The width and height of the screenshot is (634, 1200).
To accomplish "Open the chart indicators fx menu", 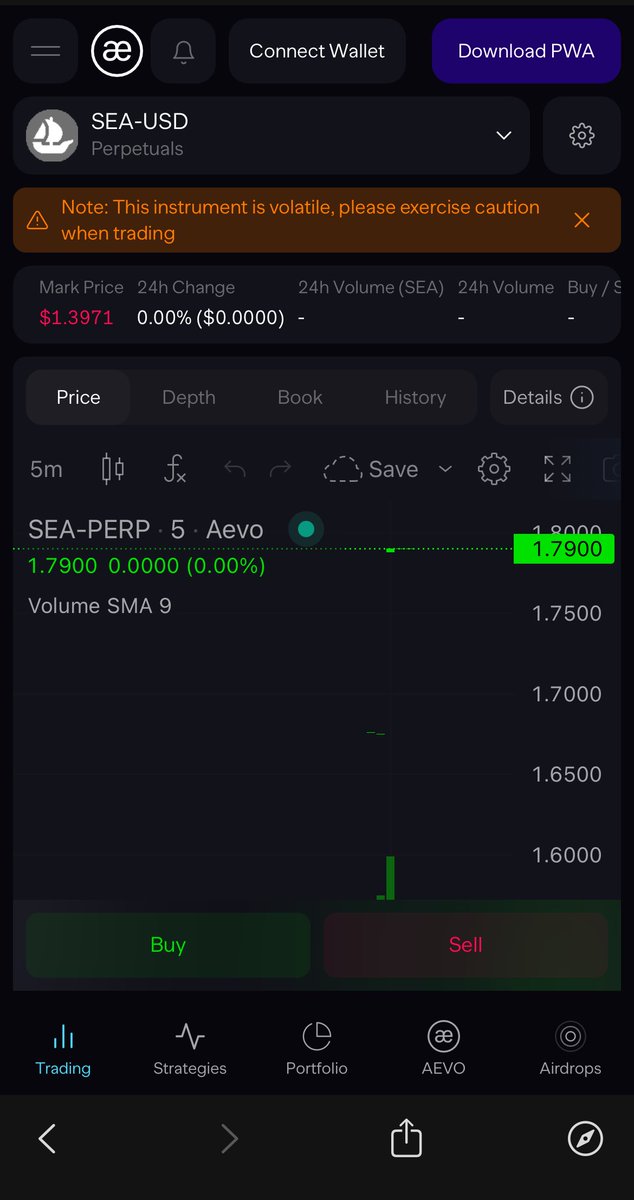I will click(x=175, y=469).
